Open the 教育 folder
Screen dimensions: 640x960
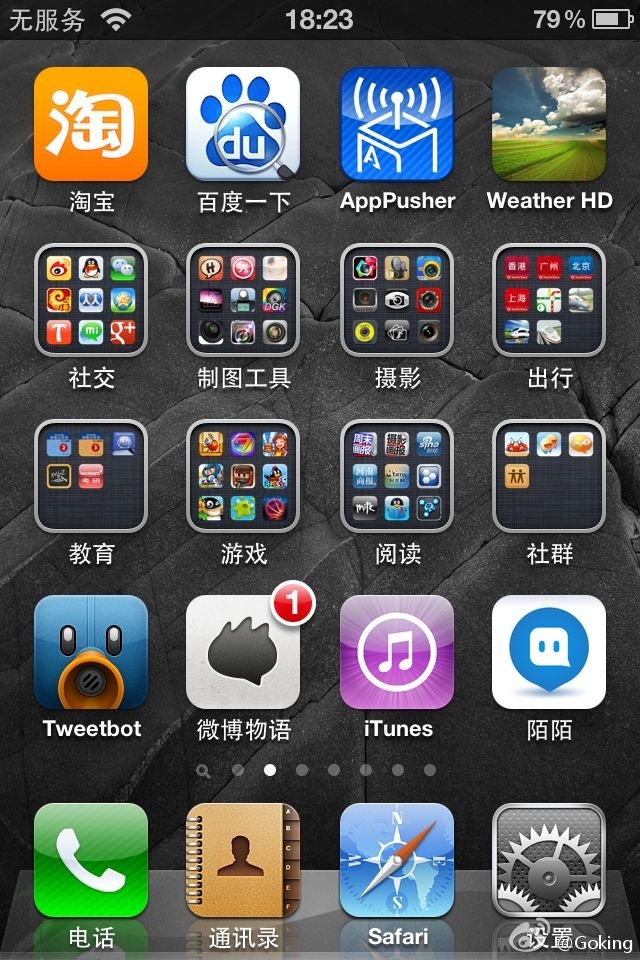(91, 476)
